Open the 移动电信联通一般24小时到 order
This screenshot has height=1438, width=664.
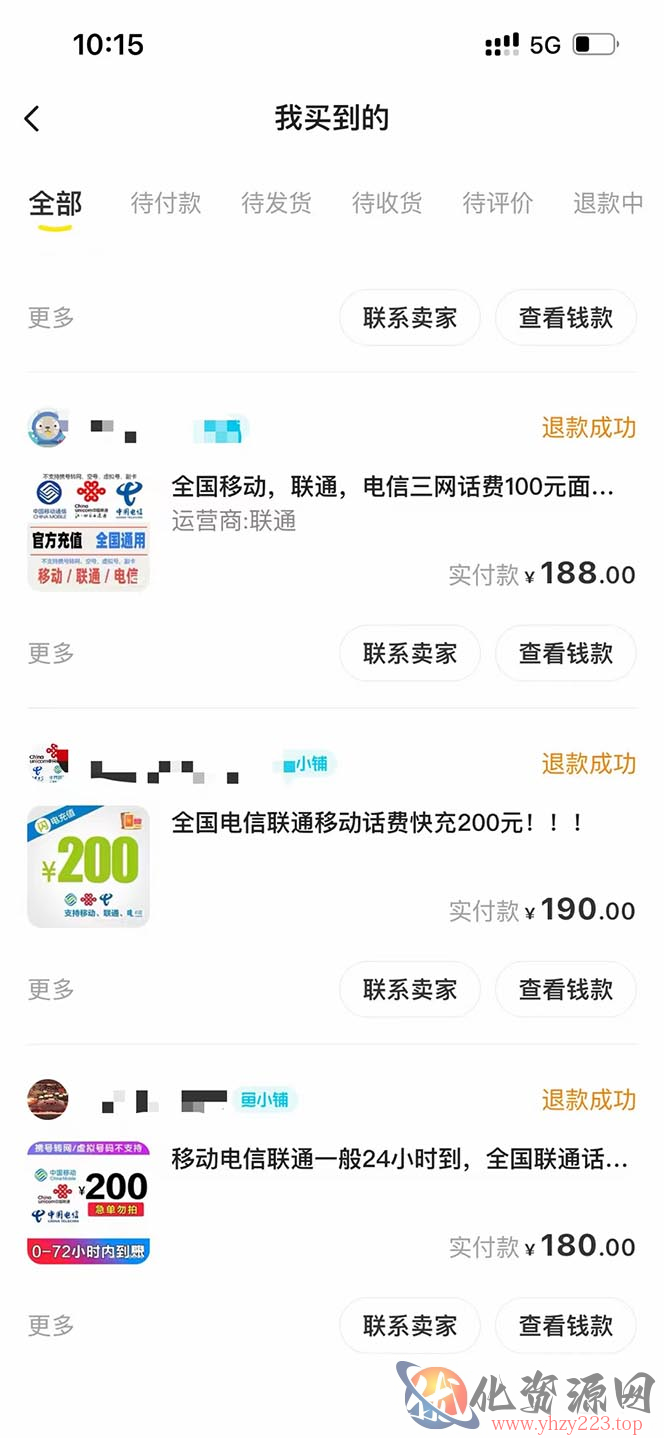click(399, 1160)
